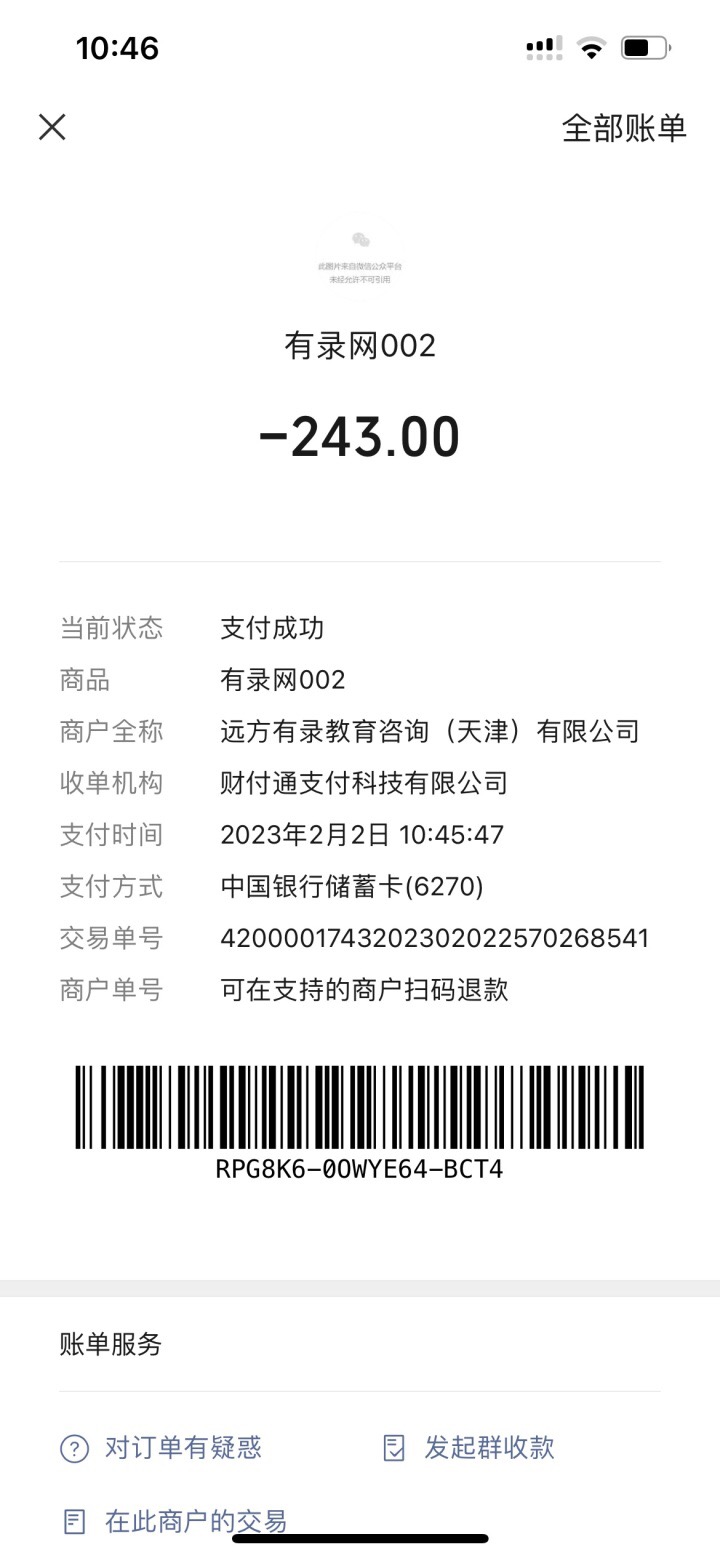This screenshot has height=1558, width=720.
Task: Close the payment detail page
Action: (x=52, y=127)
